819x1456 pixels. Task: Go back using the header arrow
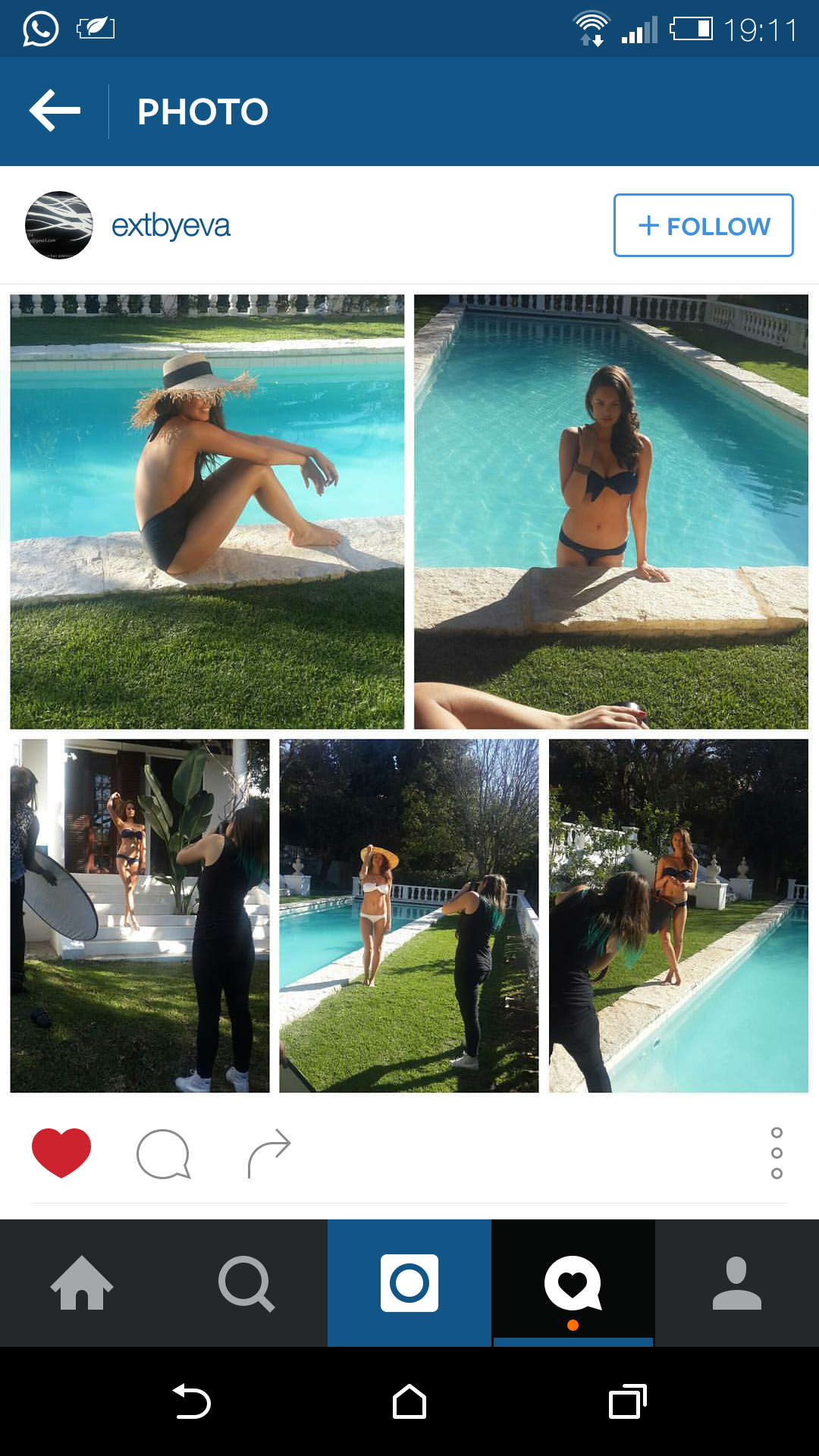point(55,111)
